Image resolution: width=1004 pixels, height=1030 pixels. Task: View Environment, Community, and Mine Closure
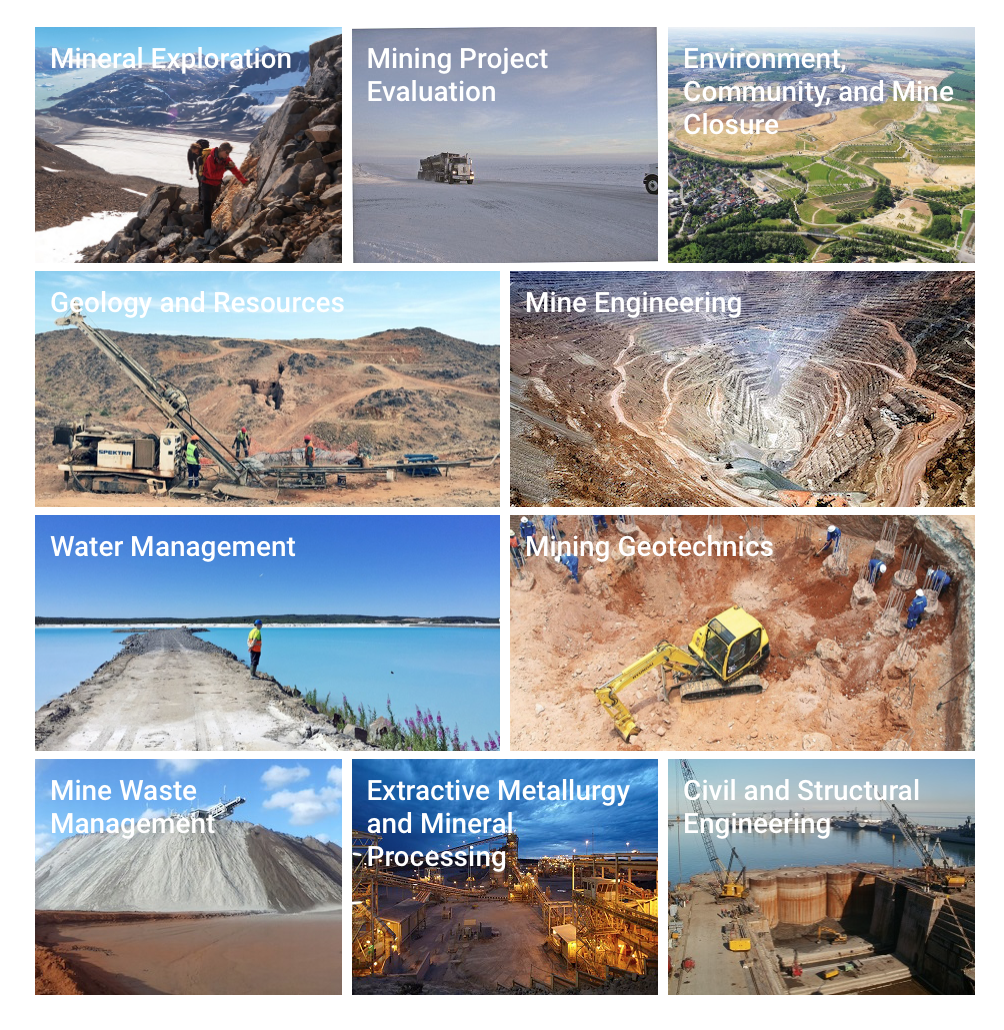821,145
